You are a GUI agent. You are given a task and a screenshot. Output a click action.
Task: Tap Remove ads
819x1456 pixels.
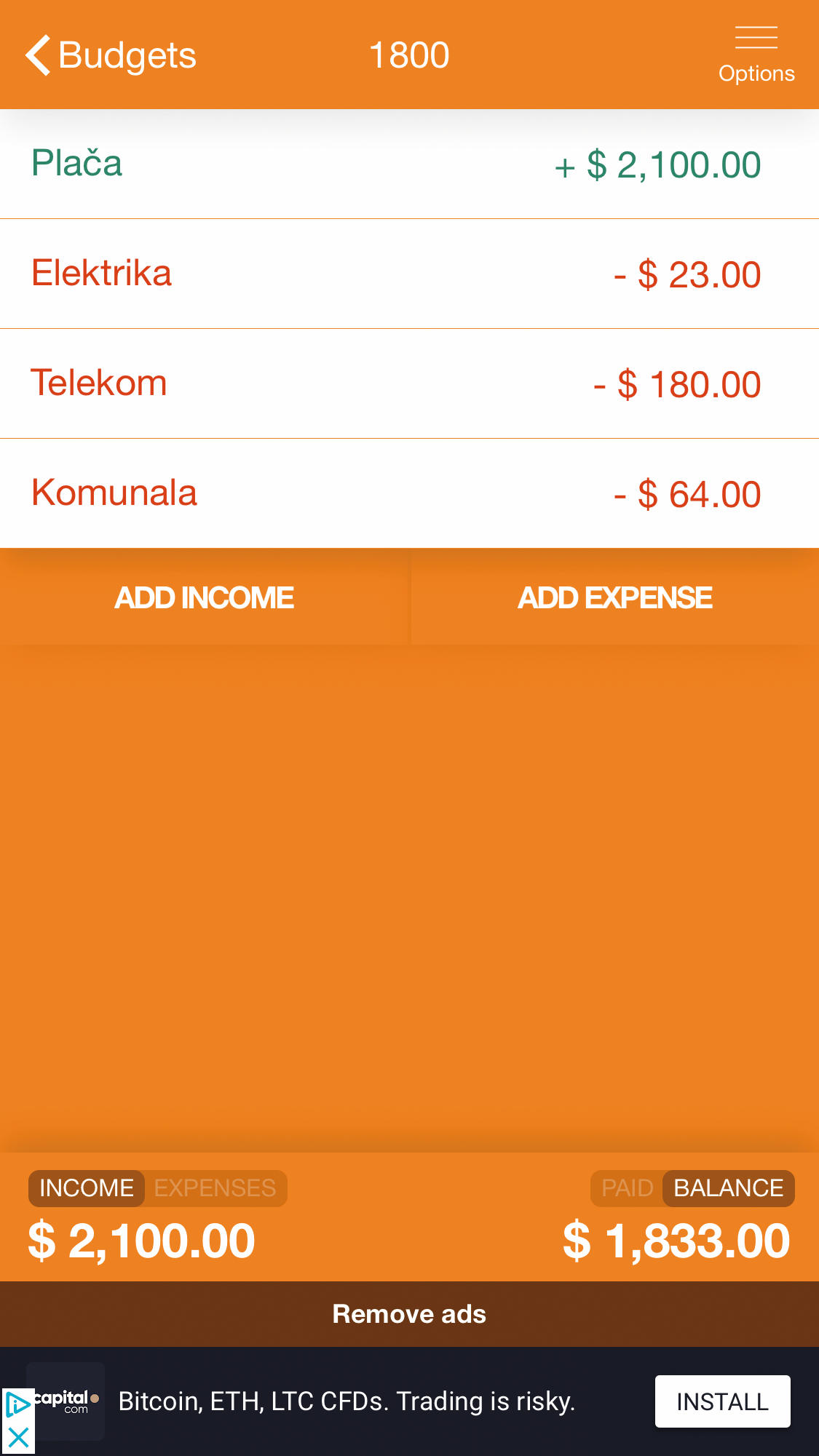409,1314
